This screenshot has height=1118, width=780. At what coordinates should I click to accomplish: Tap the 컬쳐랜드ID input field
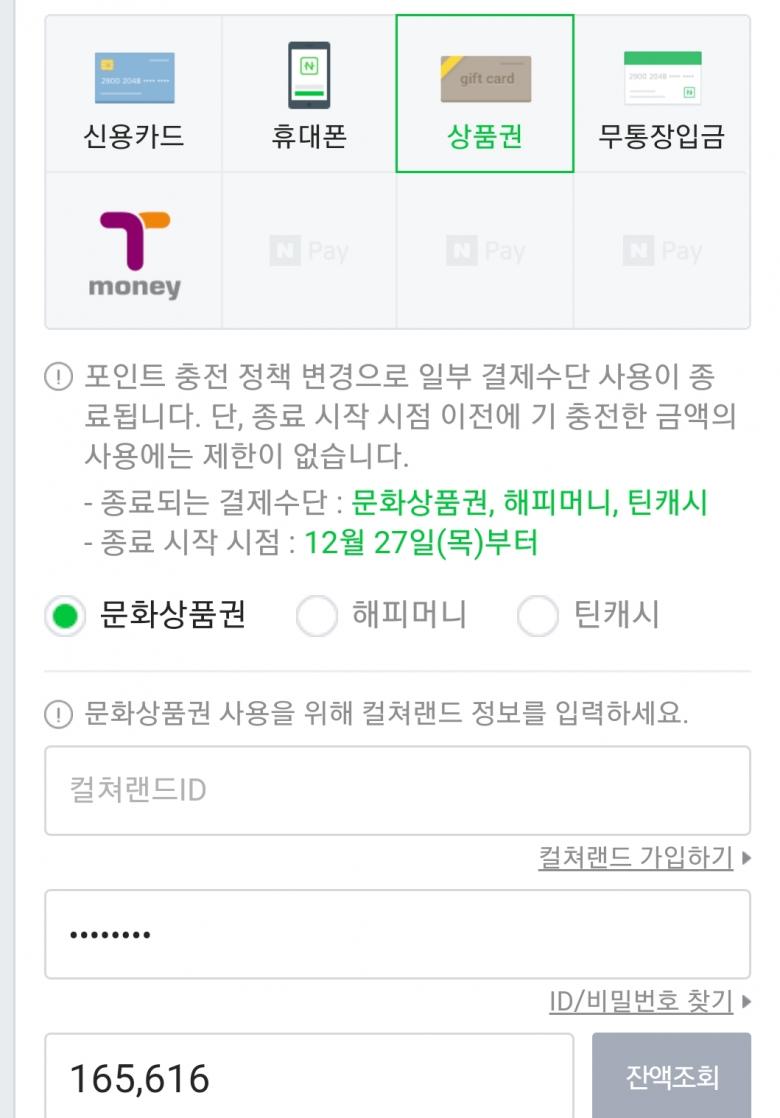397,790
